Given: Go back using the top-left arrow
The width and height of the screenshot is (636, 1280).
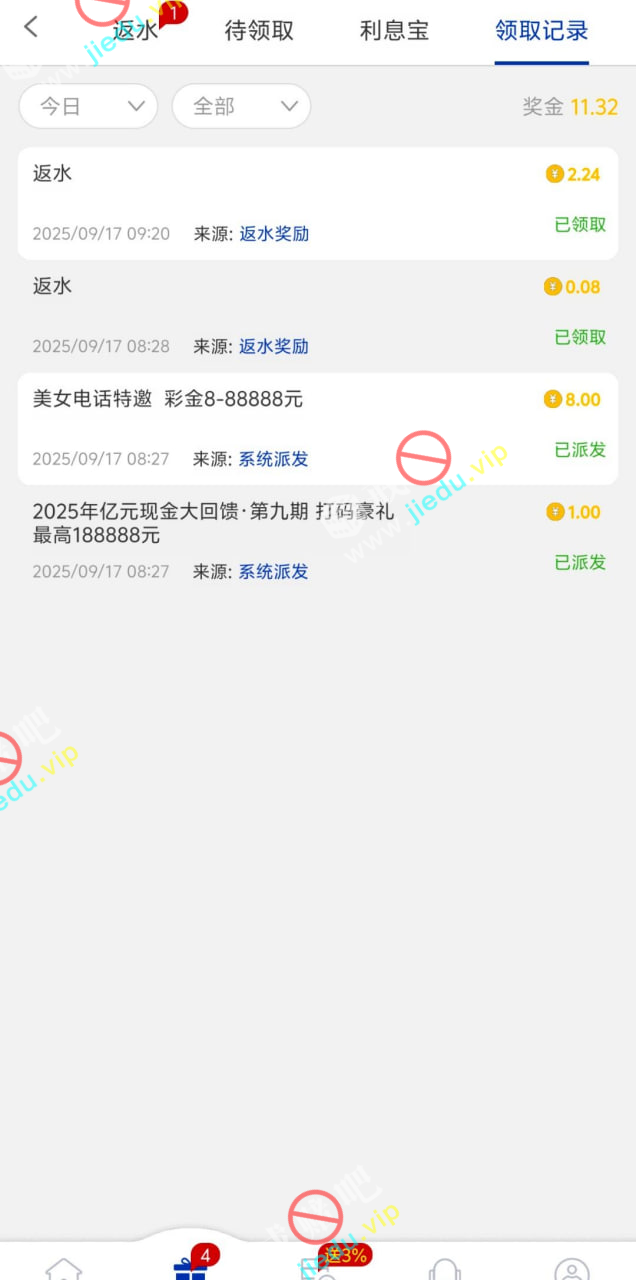Looking at the screenshot, I should (31, 28).
